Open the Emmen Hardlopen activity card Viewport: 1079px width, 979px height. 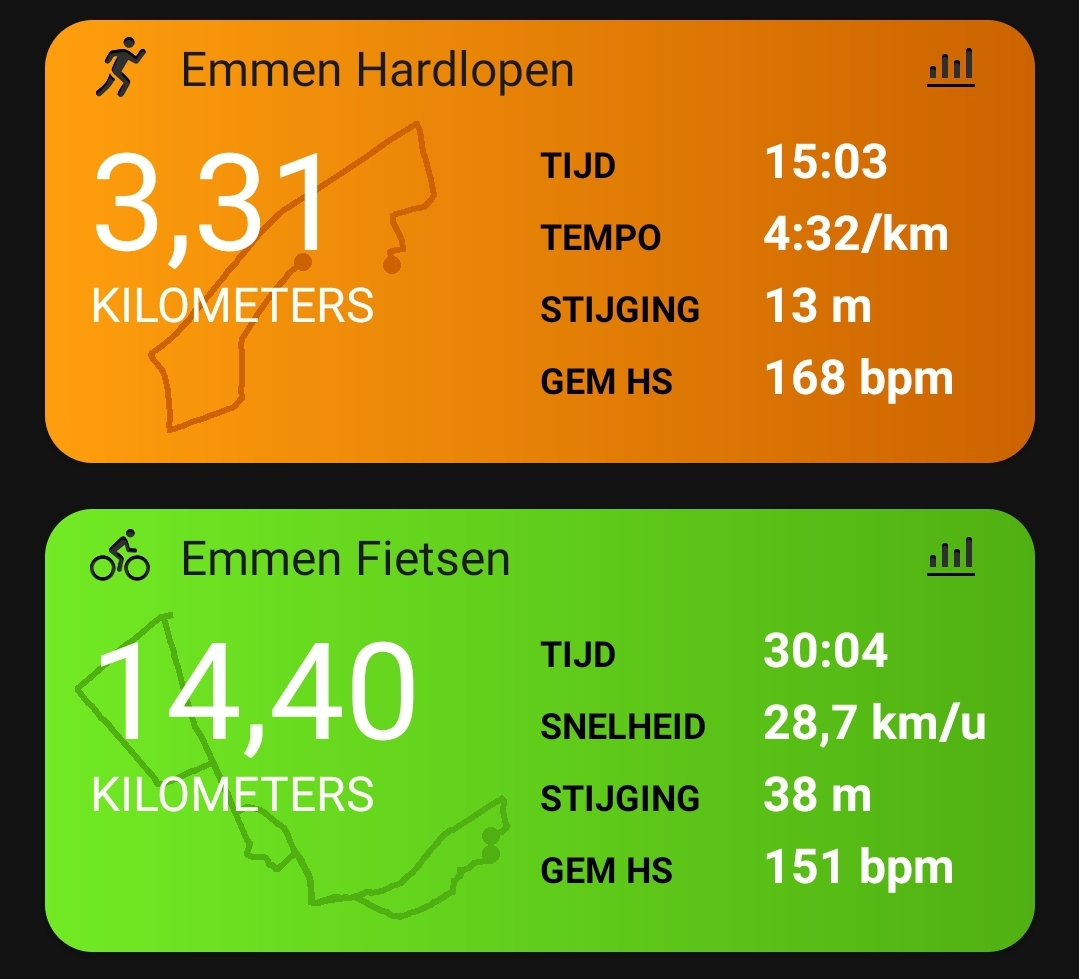pyautogui.click(x=377, y=72)
